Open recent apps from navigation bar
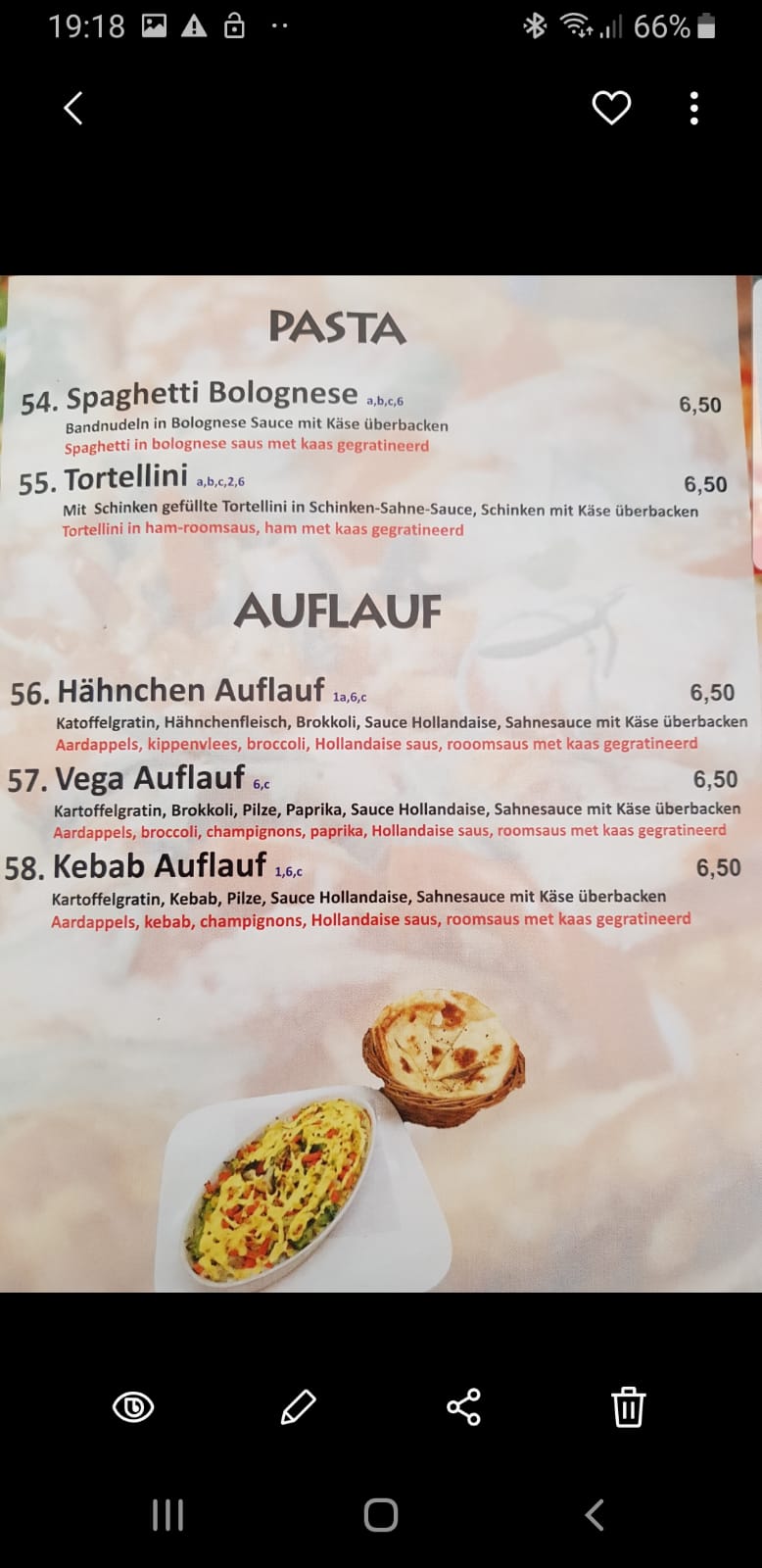 click(x=167, y=1515)
